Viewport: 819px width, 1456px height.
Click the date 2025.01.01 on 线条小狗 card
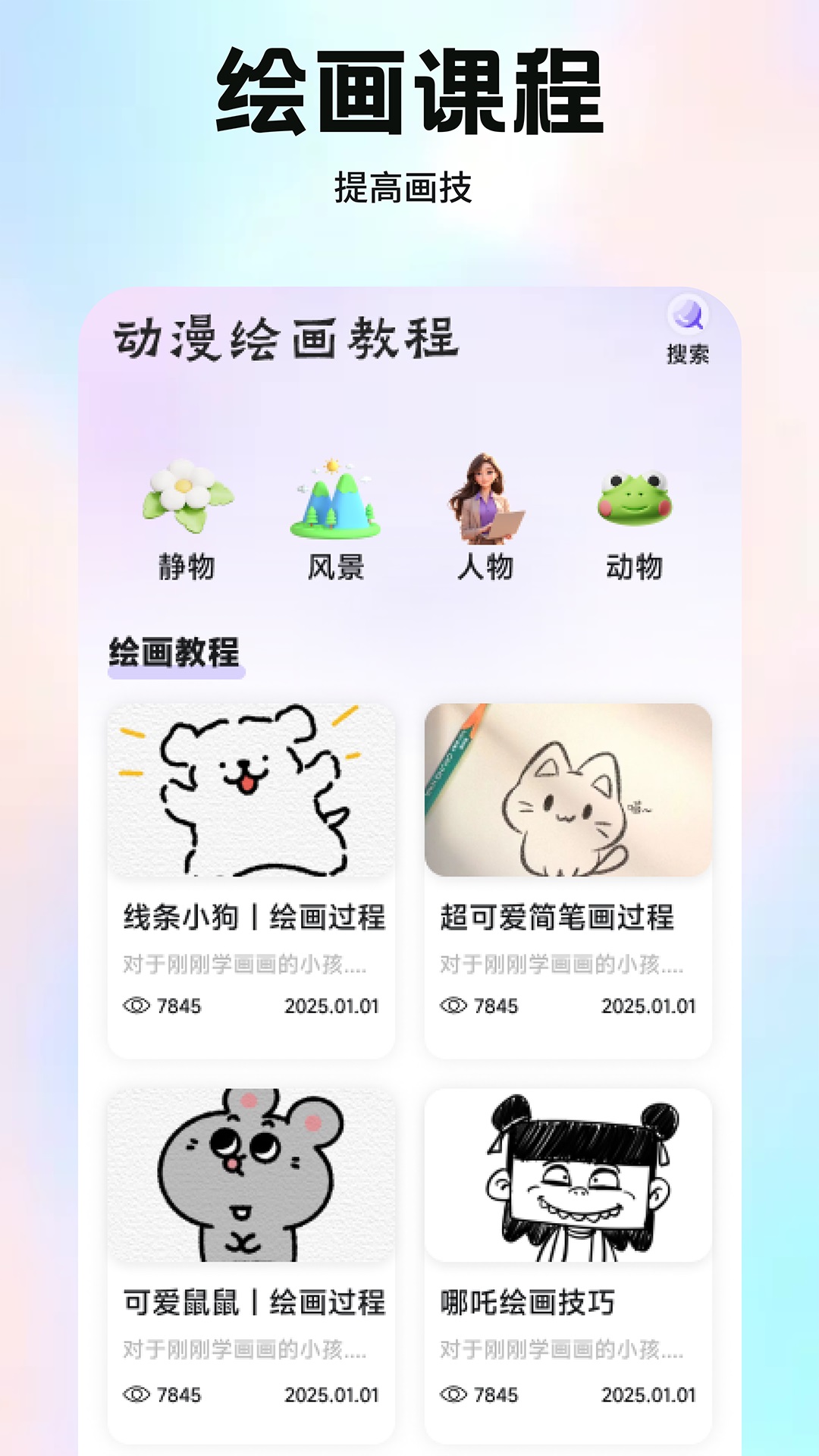(334, 1005)
